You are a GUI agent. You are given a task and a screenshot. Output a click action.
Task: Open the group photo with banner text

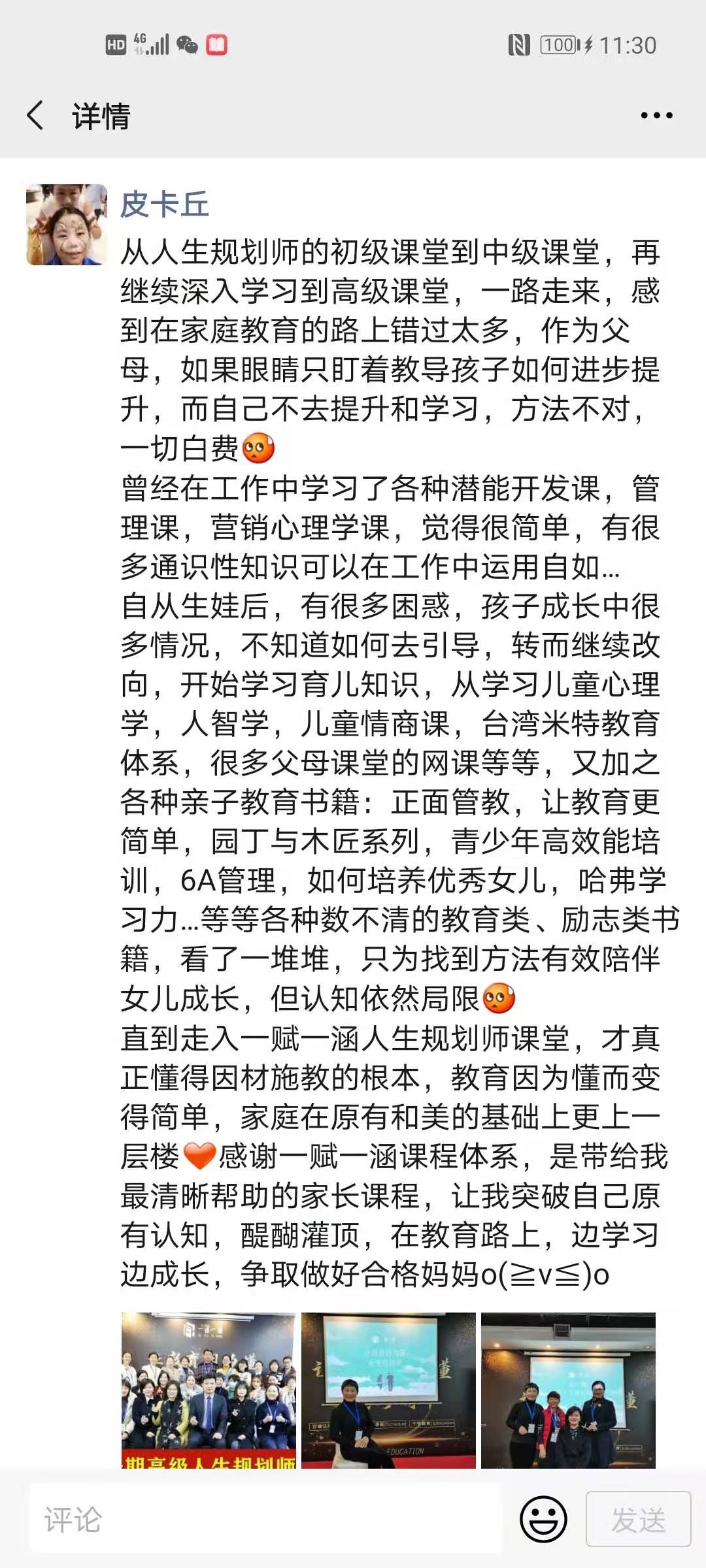[209, 1390]
